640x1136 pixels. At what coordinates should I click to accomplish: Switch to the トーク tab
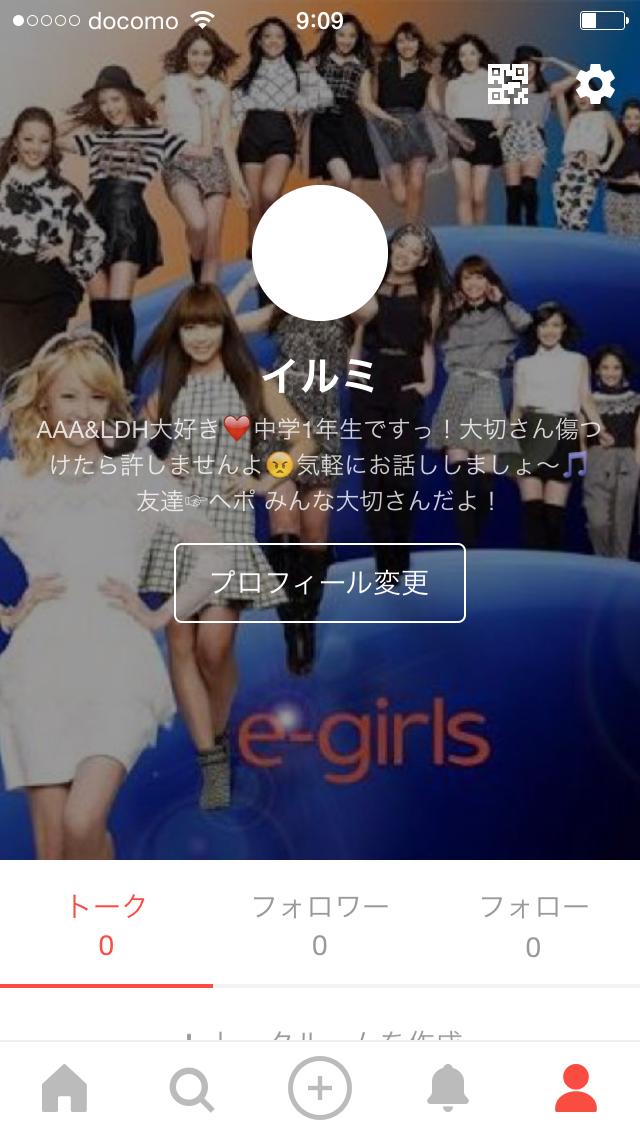click(106, 924)
